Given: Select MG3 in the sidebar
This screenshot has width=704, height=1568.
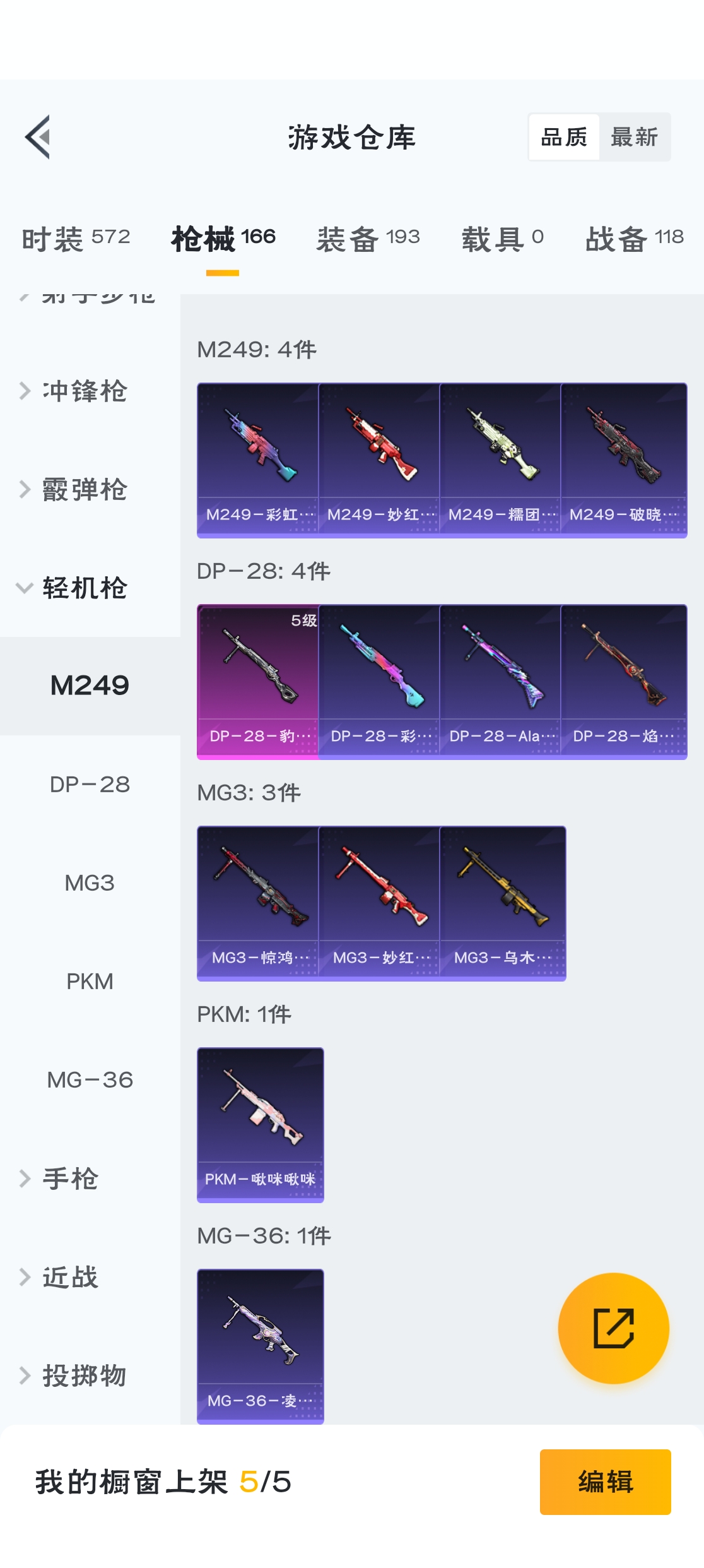Looking at the screenshot, I should pyautogui.click(x=90, y=883).
